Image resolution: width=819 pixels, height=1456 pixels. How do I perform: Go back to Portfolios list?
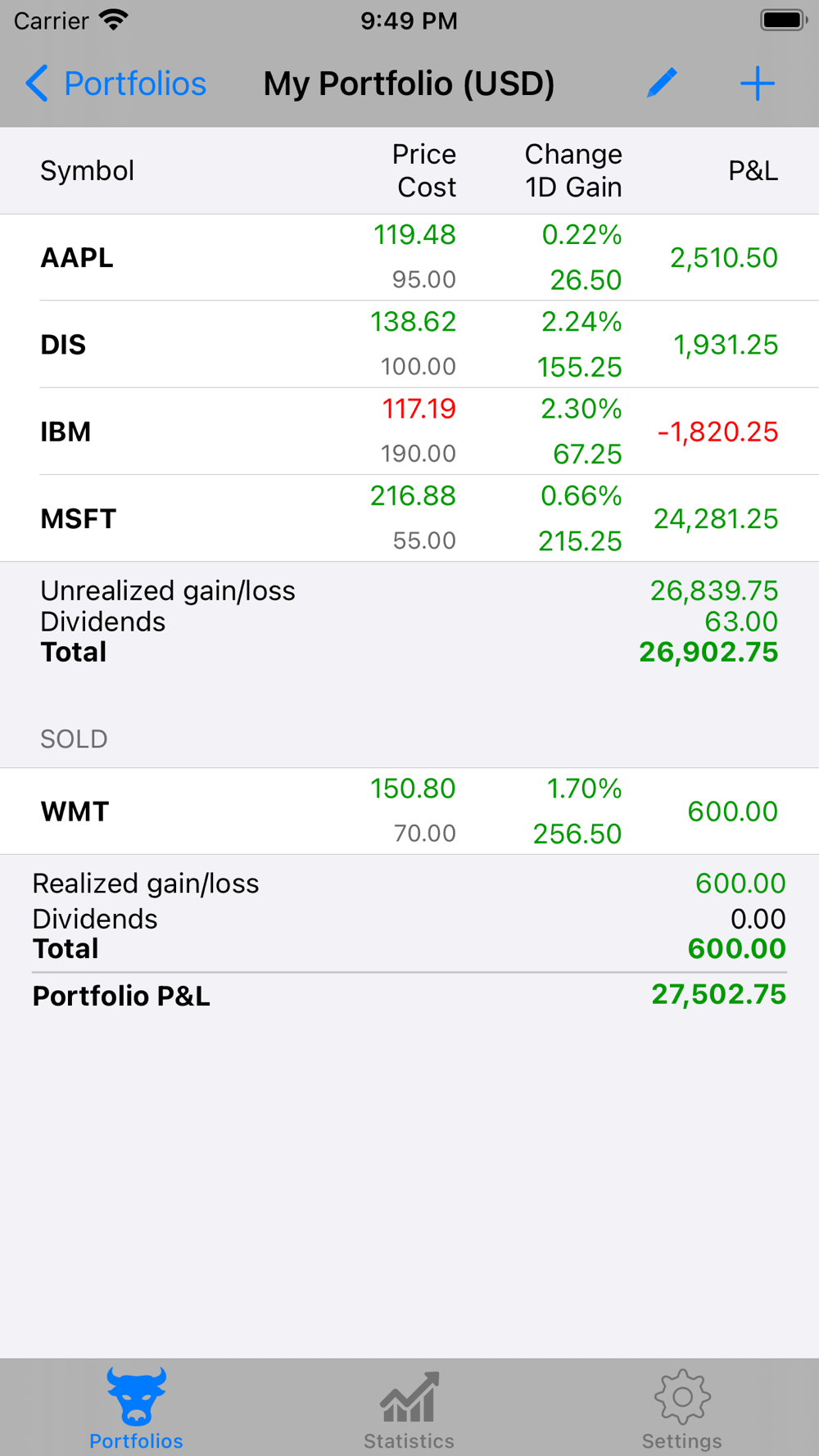[115, 84]
